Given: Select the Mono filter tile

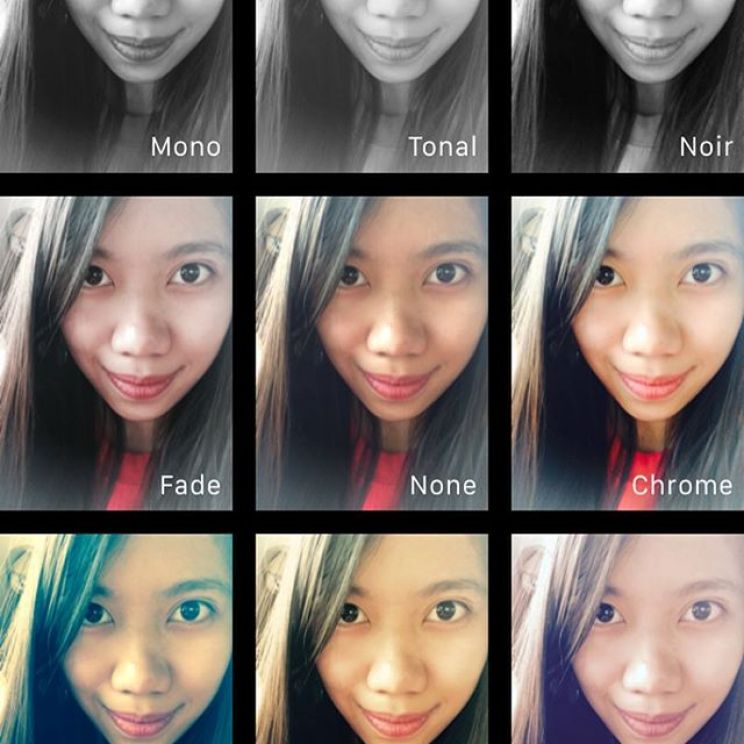Looking at the screenshot, I should click(116, 85).
